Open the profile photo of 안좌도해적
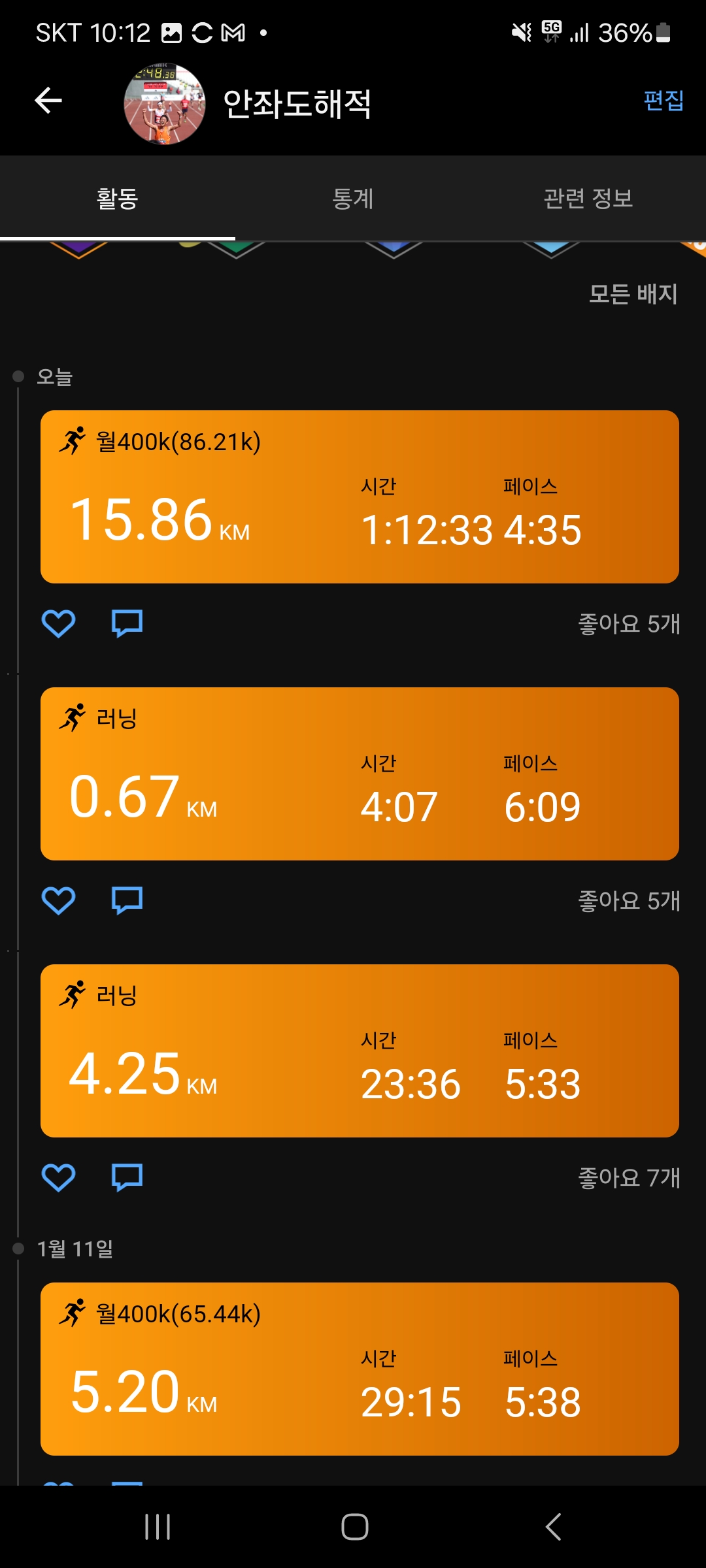 pyautogui.click(x=165, y=103)
